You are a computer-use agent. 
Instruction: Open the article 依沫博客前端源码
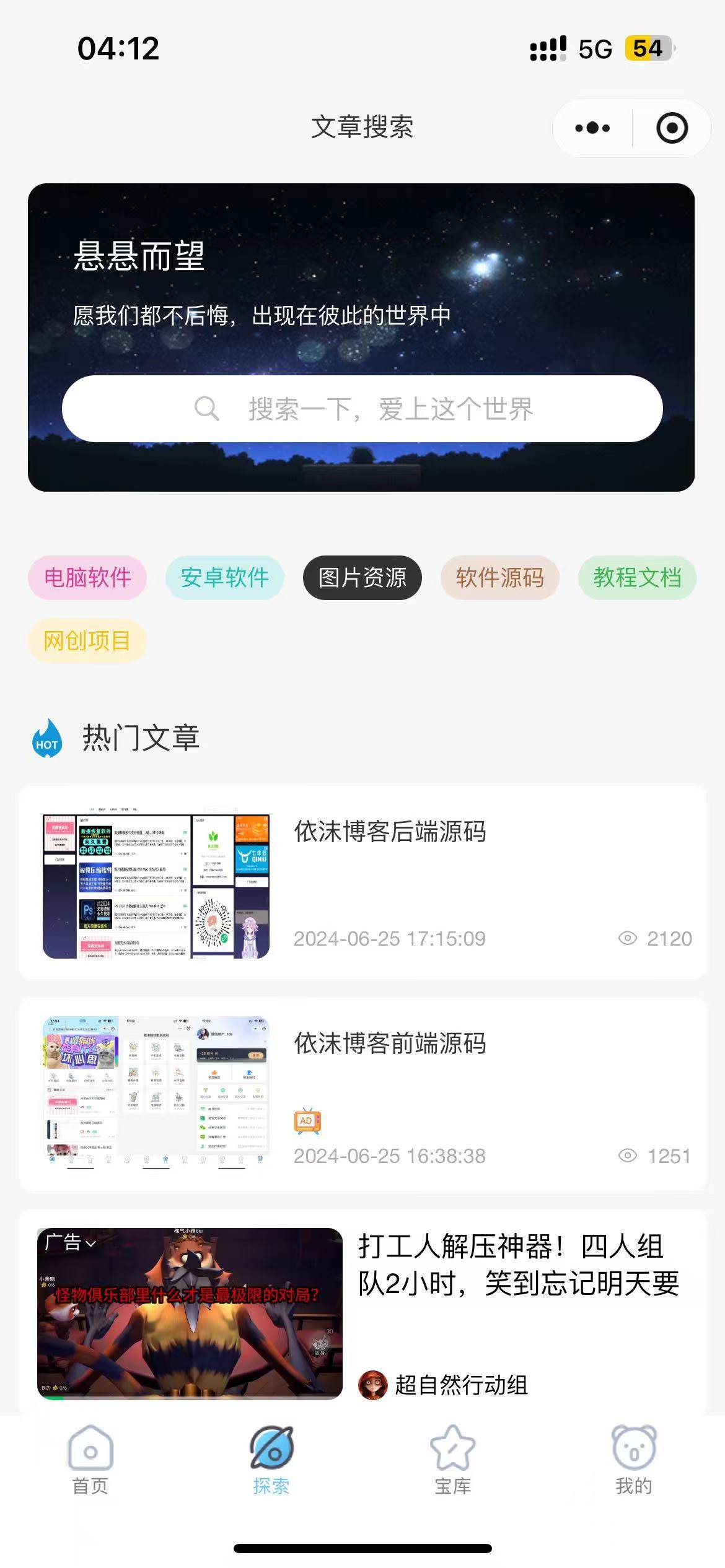[390, 1043]
